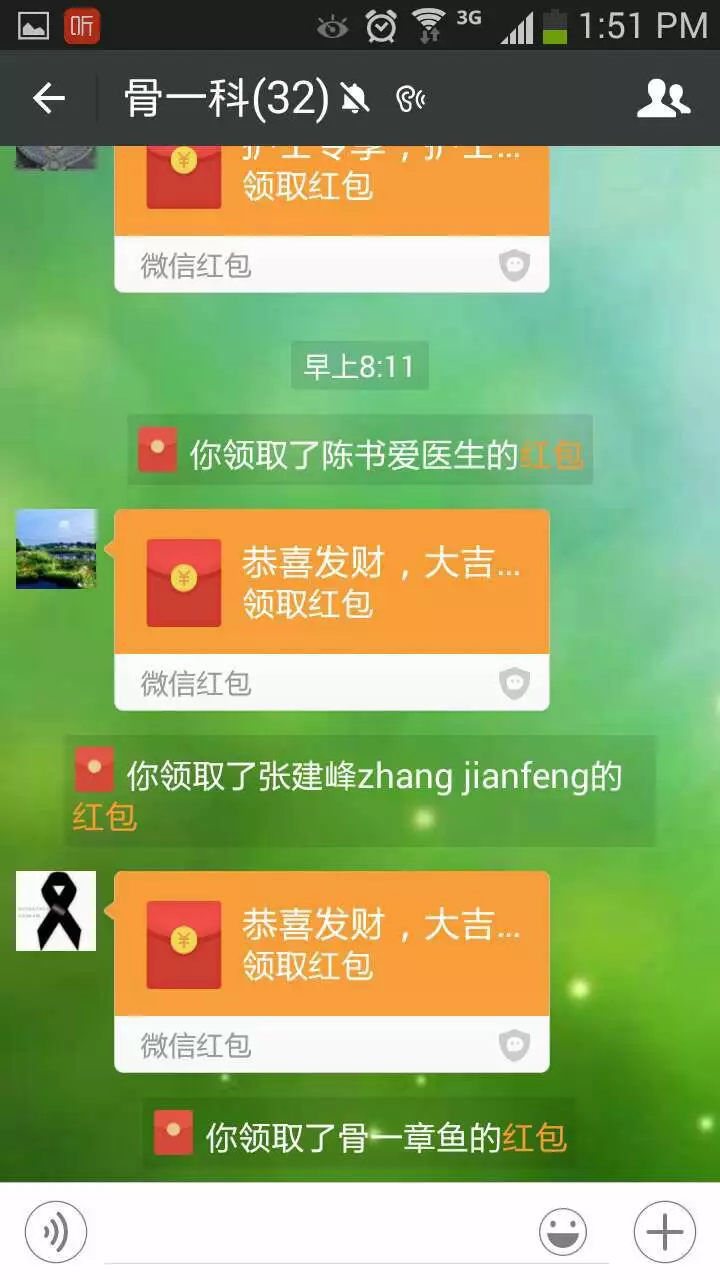View the black ribbon avatar

(x=55, y=910)
